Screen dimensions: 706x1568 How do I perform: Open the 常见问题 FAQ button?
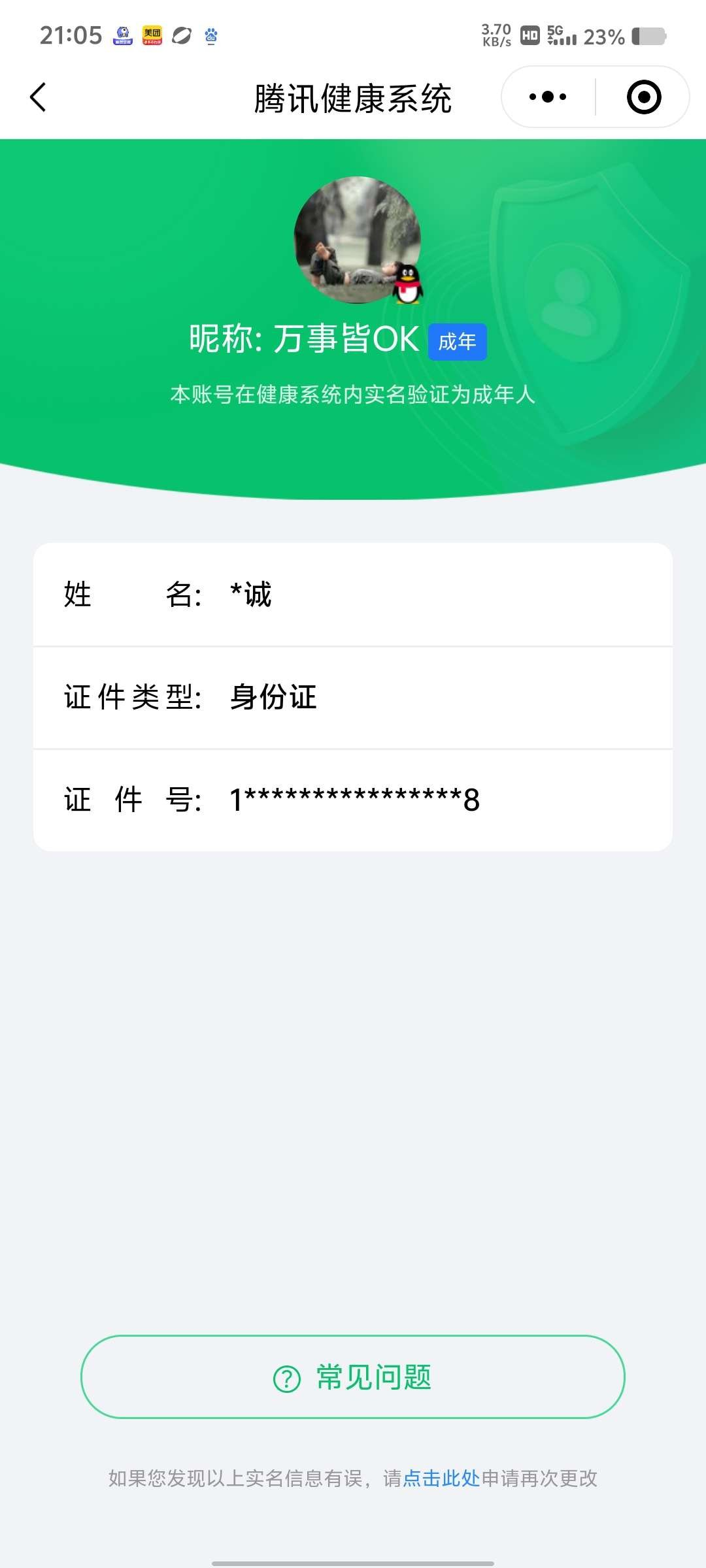(x=353, y=1377)
